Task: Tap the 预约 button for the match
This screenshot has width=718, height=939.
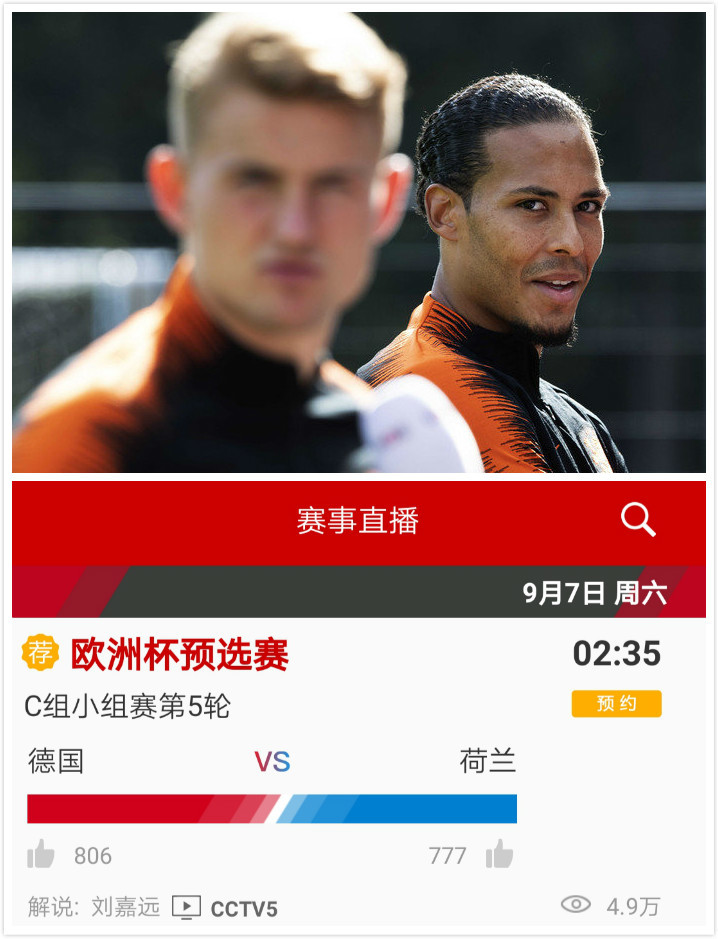Action: pyautogui.click(x=616, y=704)
